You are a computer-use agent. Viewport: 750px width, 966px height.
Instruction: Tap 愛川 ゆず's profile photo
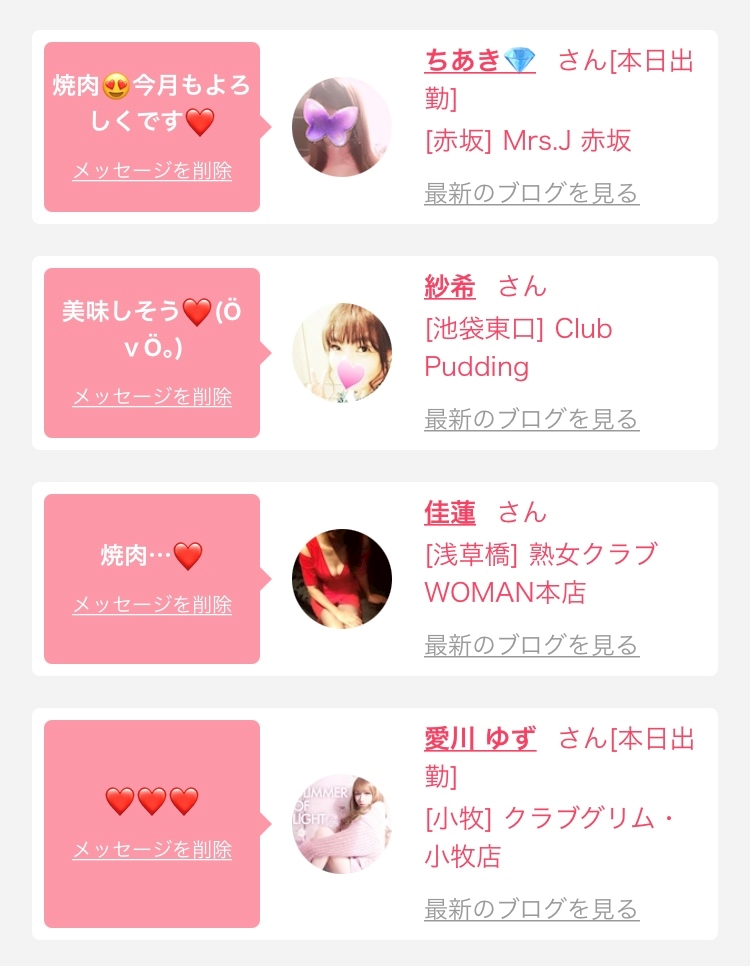(x=341, y=824)
